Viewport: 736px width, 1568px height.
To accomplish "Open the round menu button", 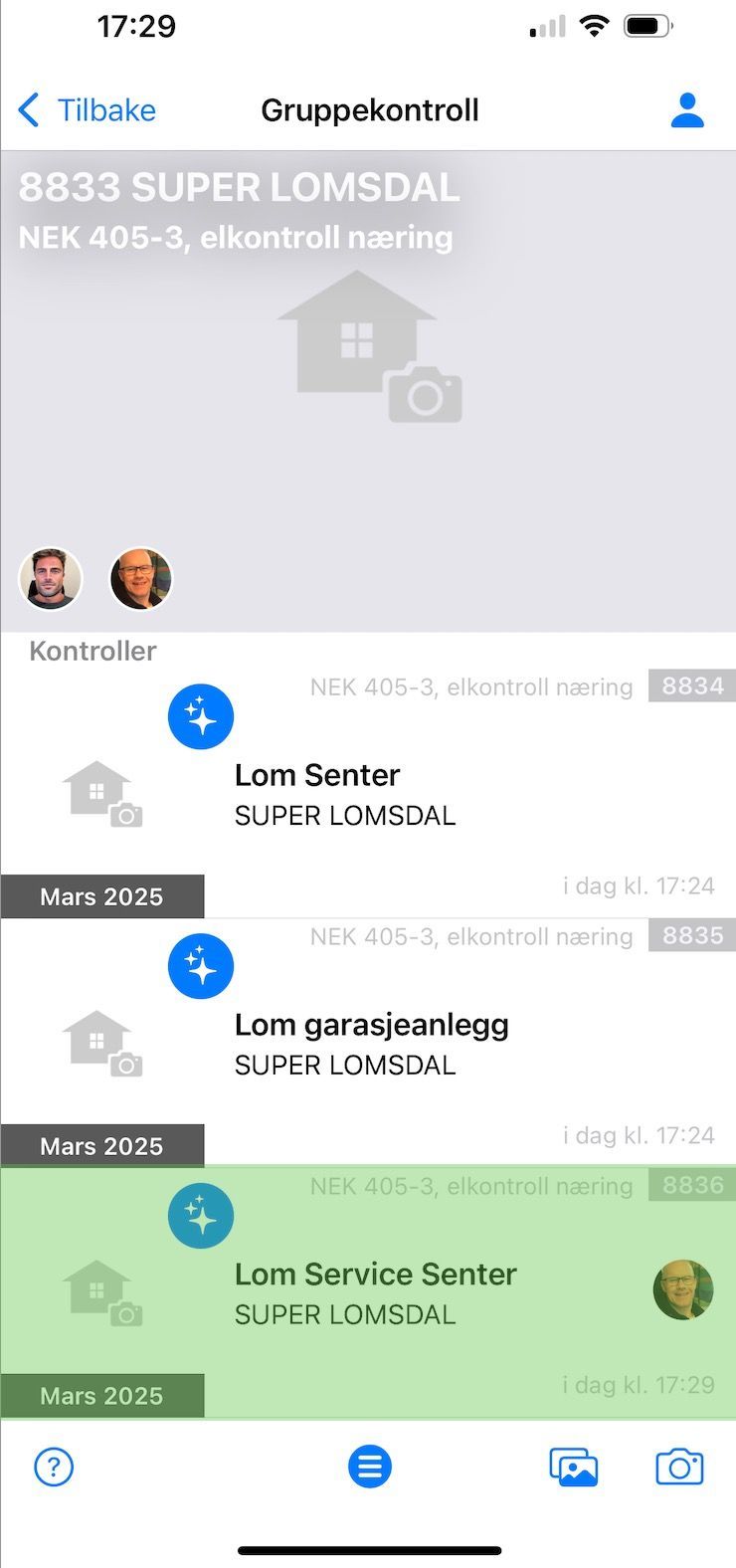I will pos(369,1467).
